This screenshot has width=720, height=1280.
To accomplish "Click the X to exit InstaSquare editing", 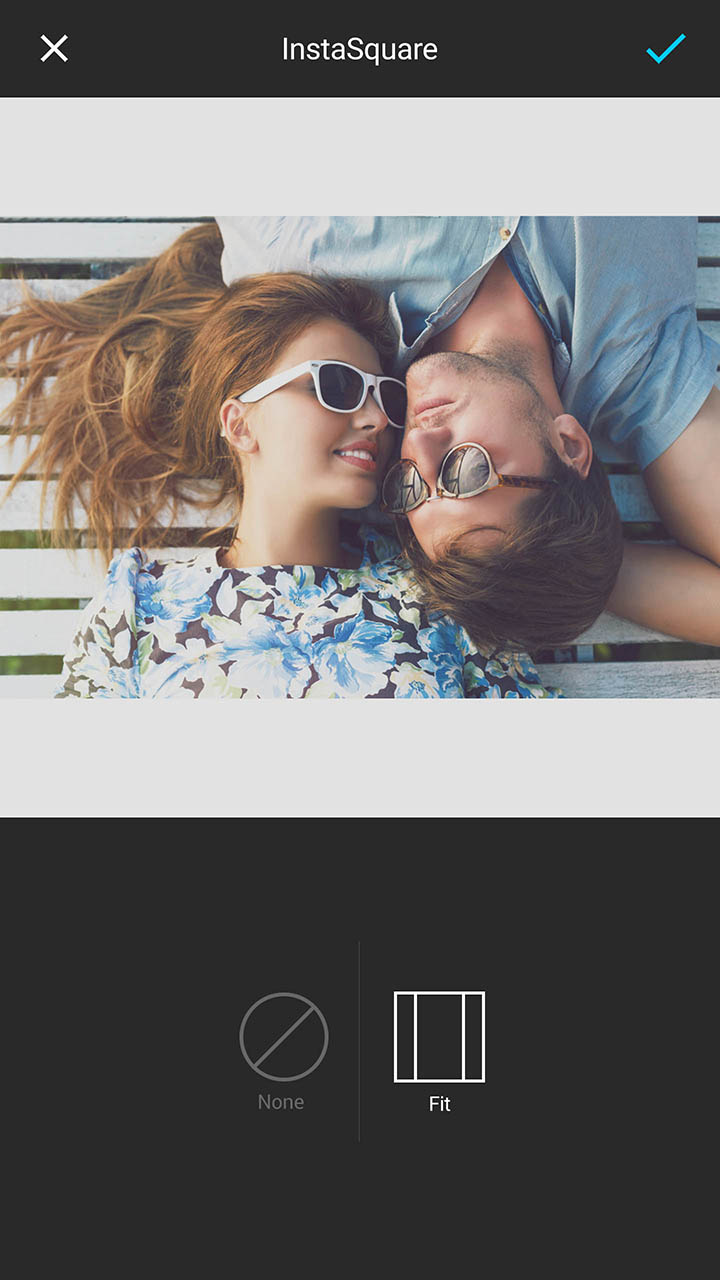I will [54, 49].
